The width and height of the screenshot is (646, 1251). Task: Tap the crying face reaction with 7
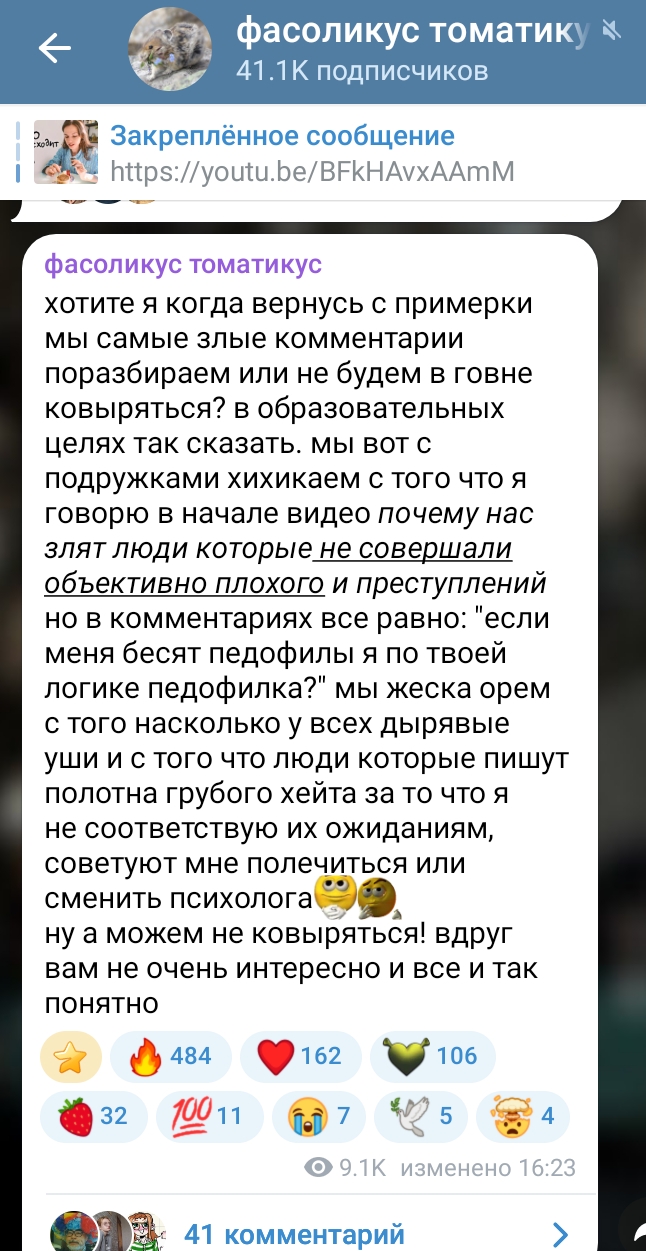coord(320,1116)
